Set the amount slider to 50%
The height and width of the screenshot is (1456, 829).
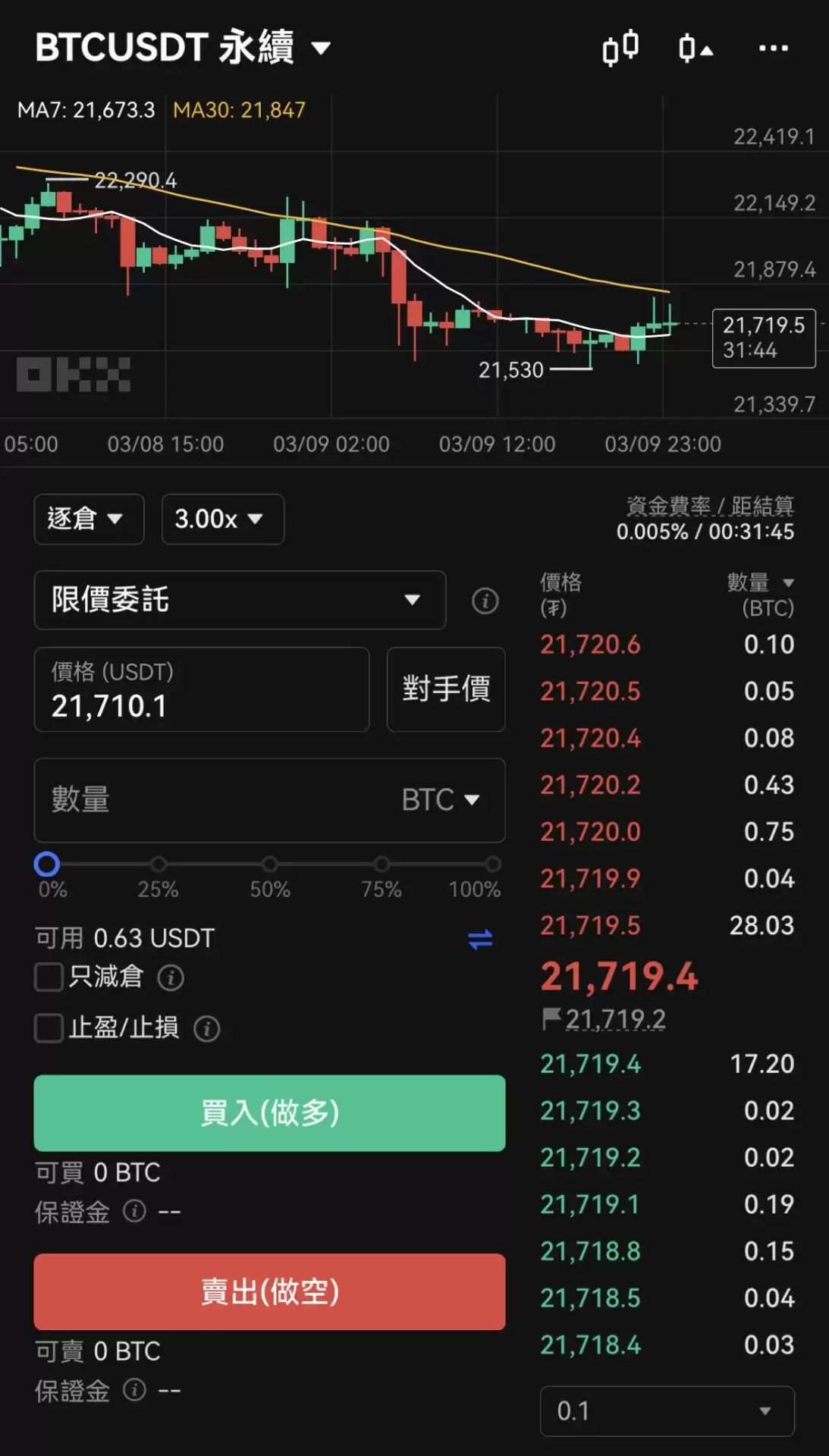[x=269, y=862]
